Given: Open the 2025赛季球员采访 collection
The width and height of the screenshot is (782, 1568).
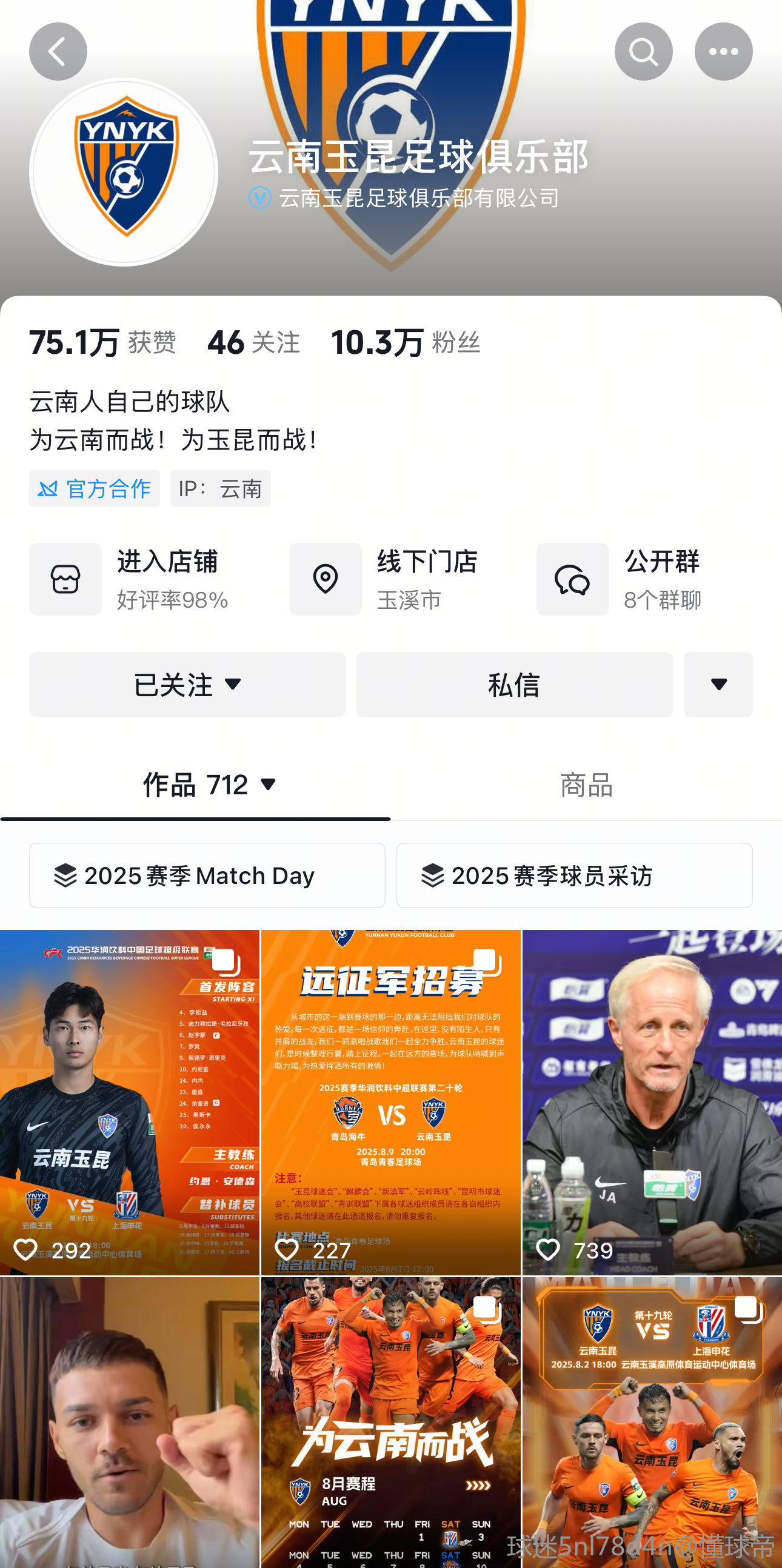Looking at the screenshot, I should tap(573, 875).
